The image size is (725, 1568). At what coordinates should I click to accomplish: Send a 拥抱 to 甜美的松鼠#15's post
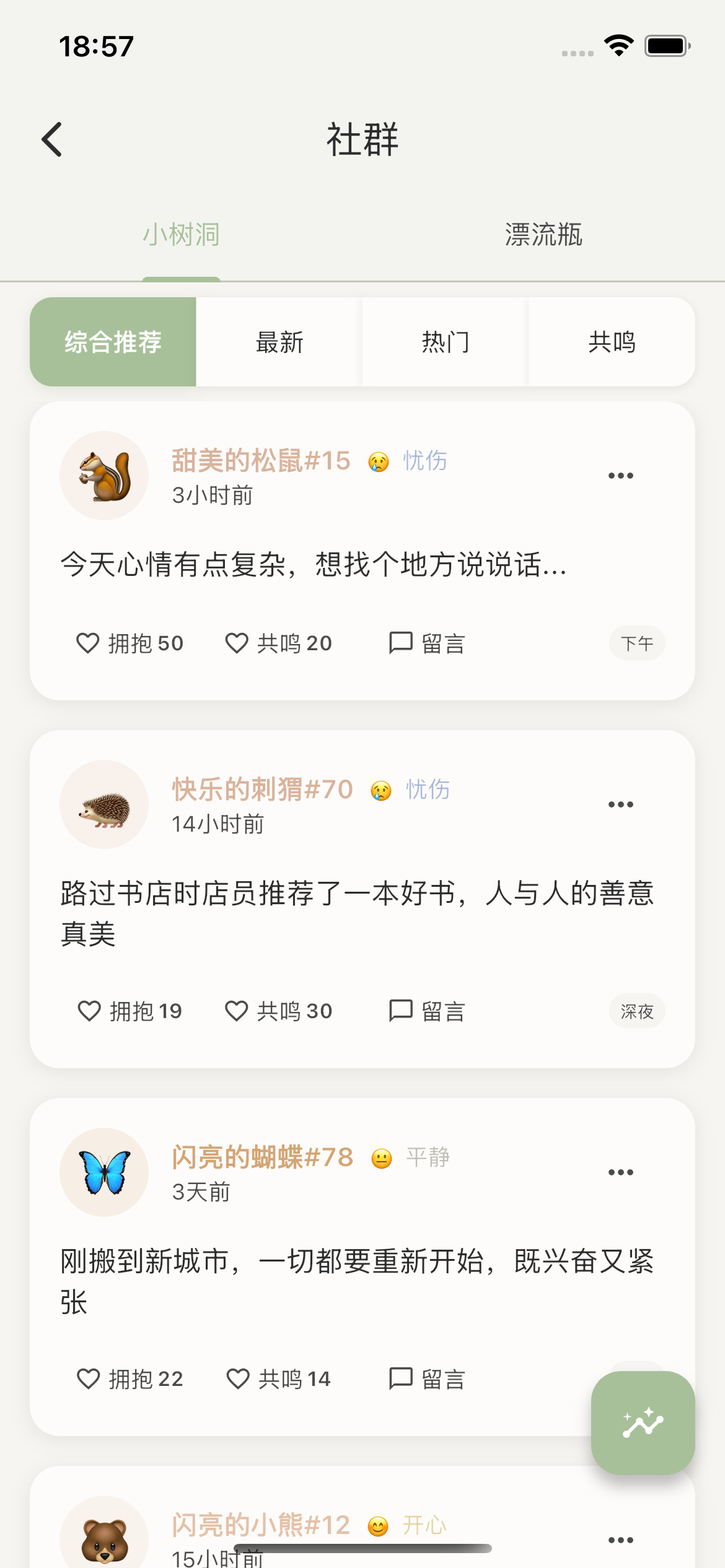tap(130, 643)
